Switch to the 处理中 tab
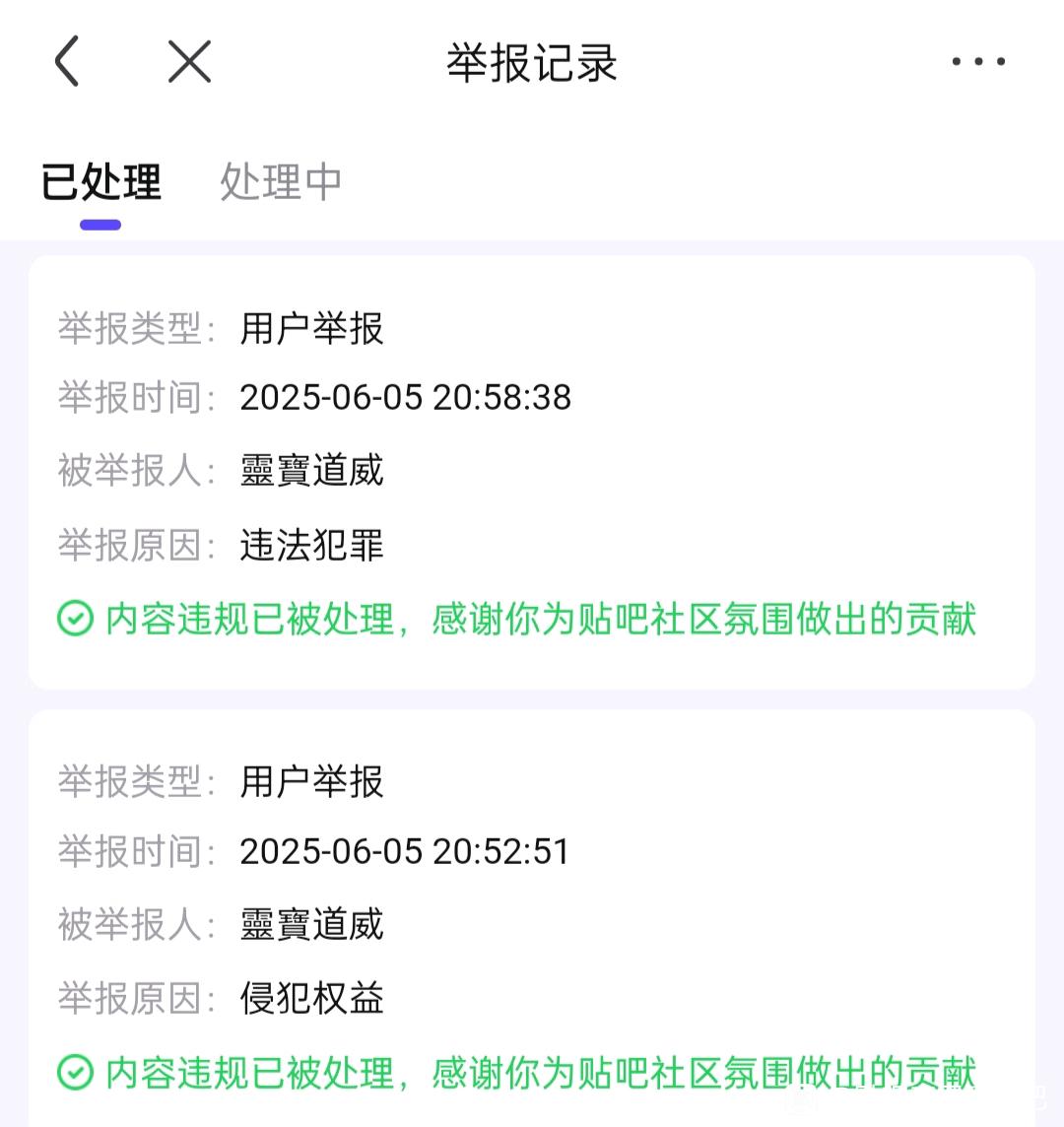1064x1127 pixels. click(x=281, y=182)
